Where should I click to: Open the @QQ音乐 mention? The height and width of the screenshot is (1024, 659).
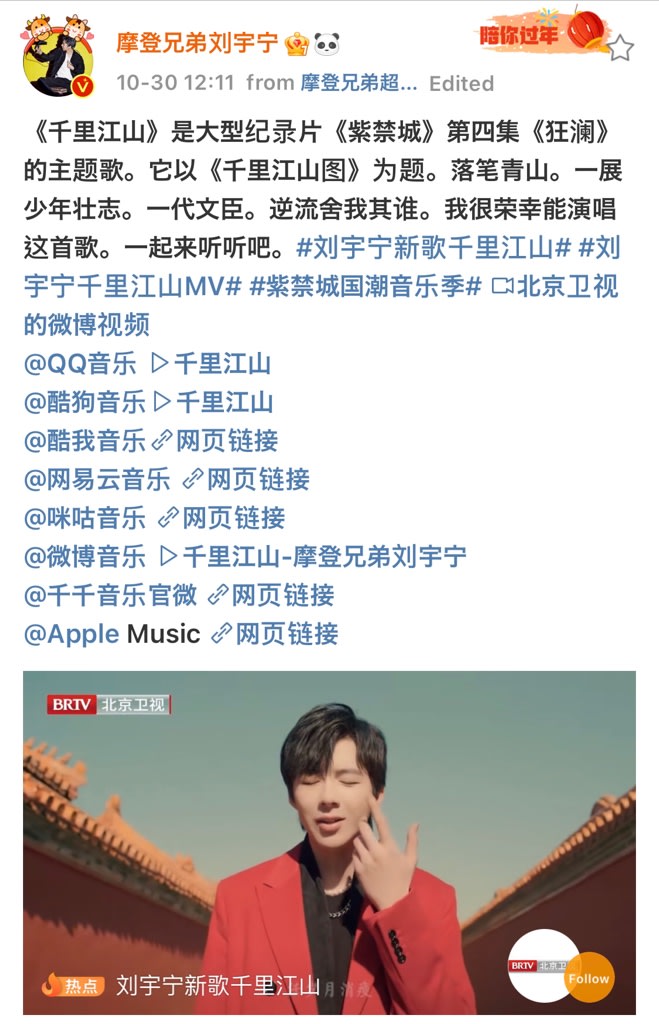80,364
